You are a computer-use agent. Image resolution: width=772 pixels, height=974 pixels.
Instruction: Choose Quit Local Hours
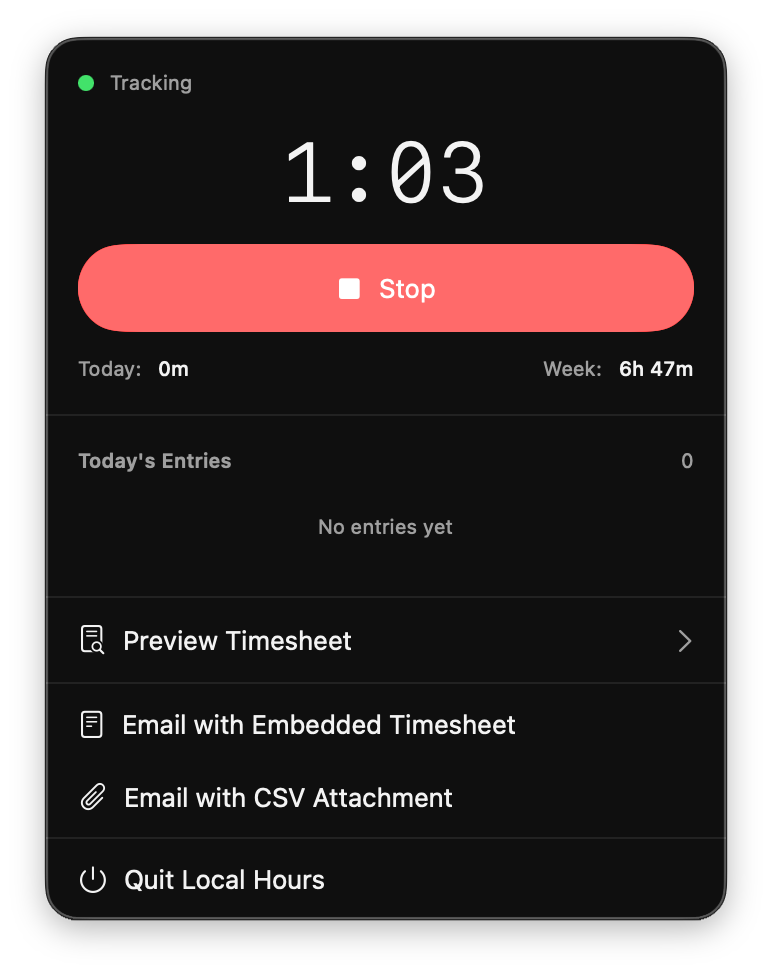pyautogui.click(x=224, y=880)
